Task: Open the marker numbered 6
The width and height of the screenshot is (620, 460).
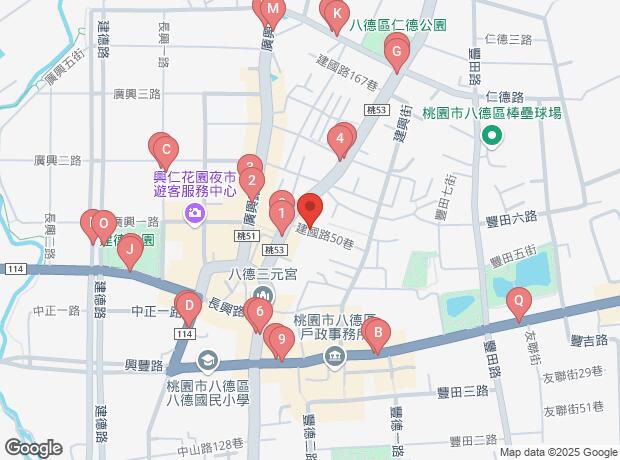Action: click(259, 312)
